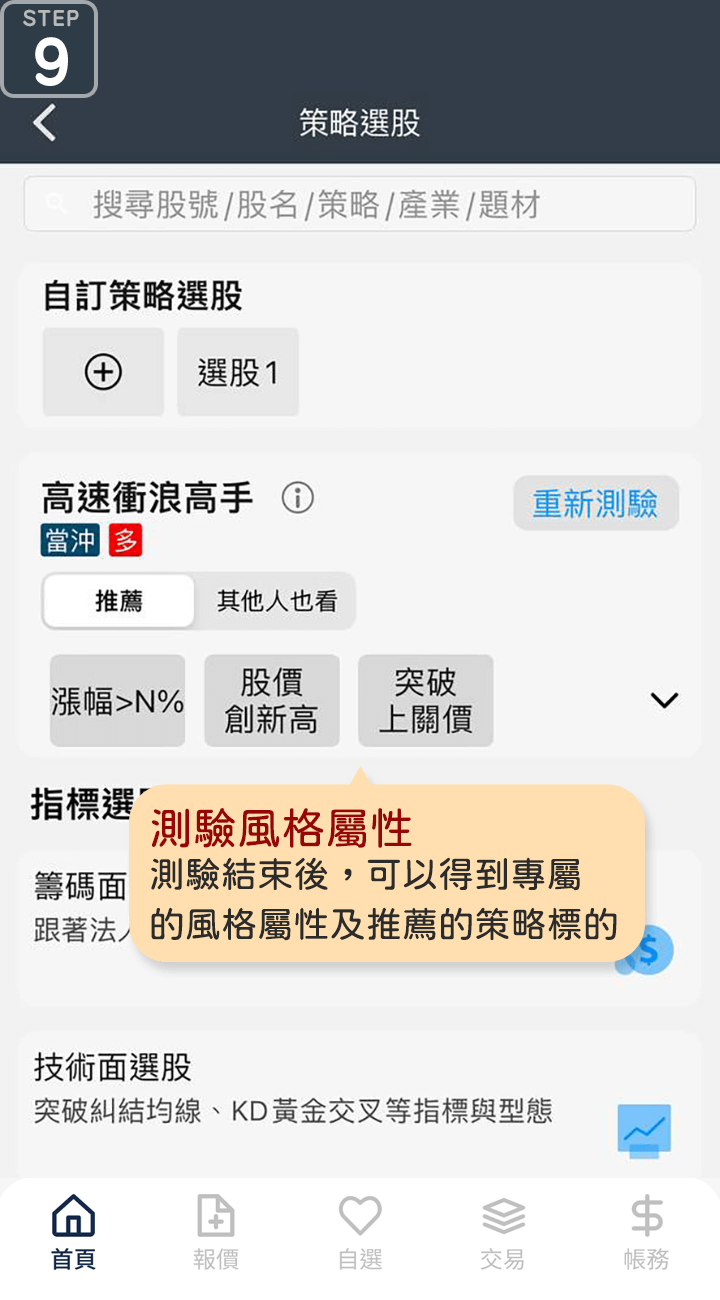720x1300 pixels.
Task: Expand more strategies with the down chevron
Action: point(664,701)
